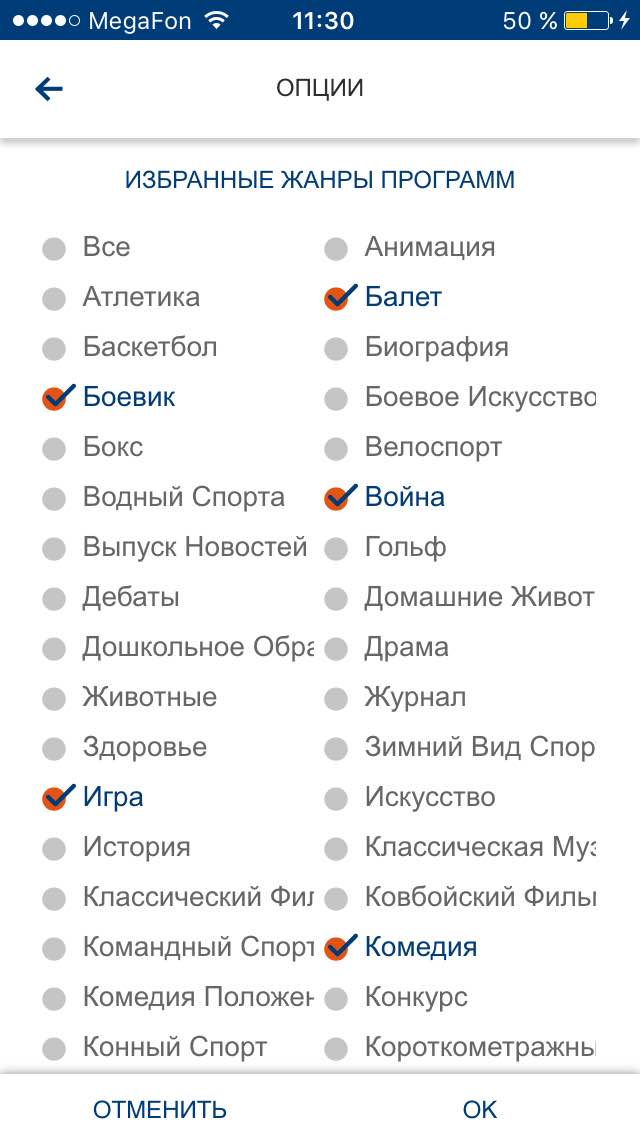Screen dimensions: 640x1136
Task: Remove Война from selected genres
Action: pyautogui.click(x=337, y=498)
